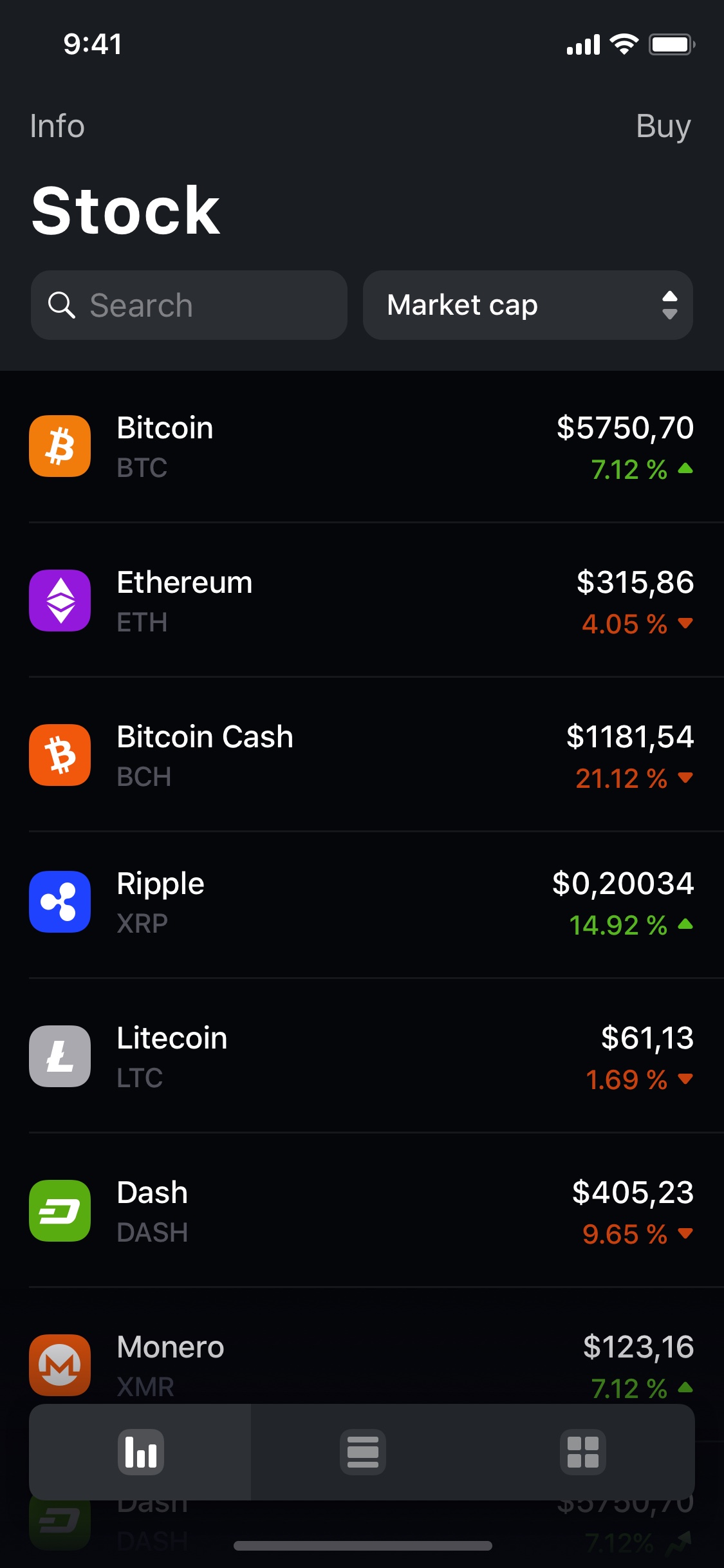Expand the Market cap sort dropdown
The width and height of the screenshot is (724, 1568).
coord(528,305)
